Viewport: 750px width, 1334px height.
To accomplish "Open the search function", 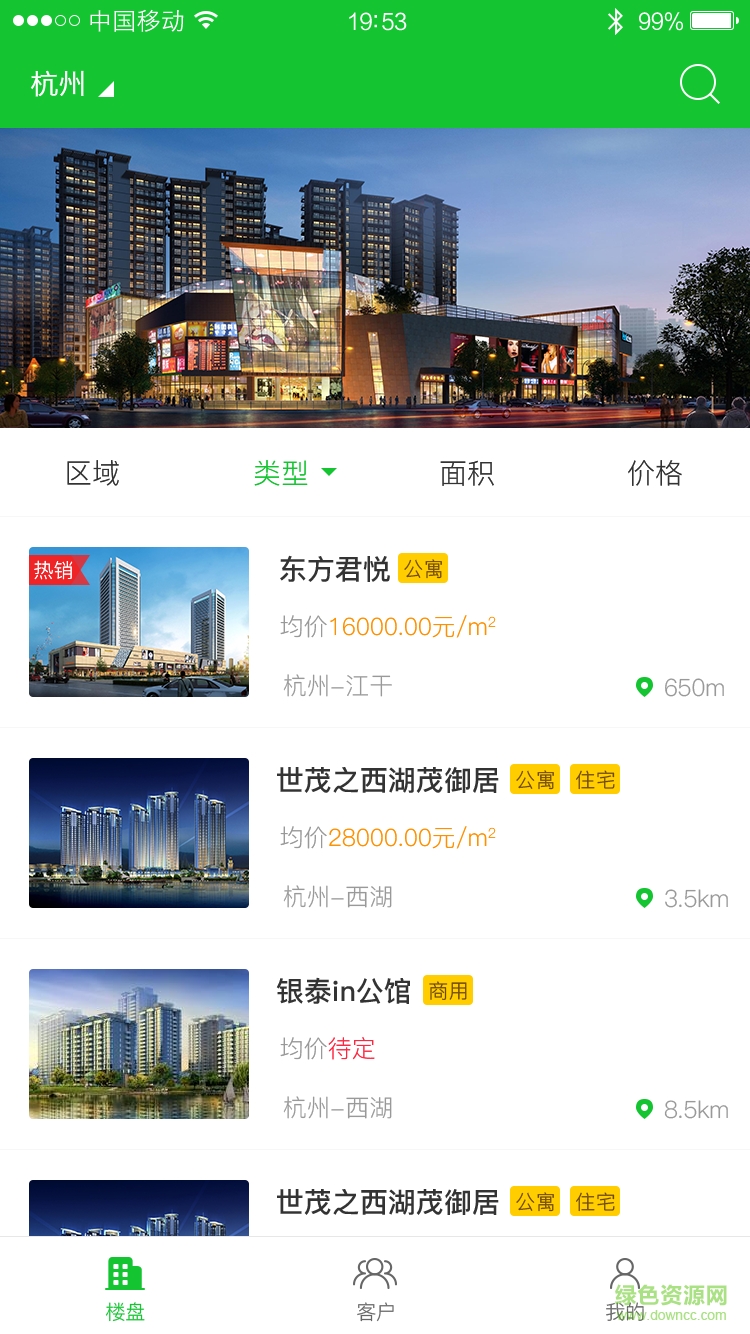I will click(700, 84).
